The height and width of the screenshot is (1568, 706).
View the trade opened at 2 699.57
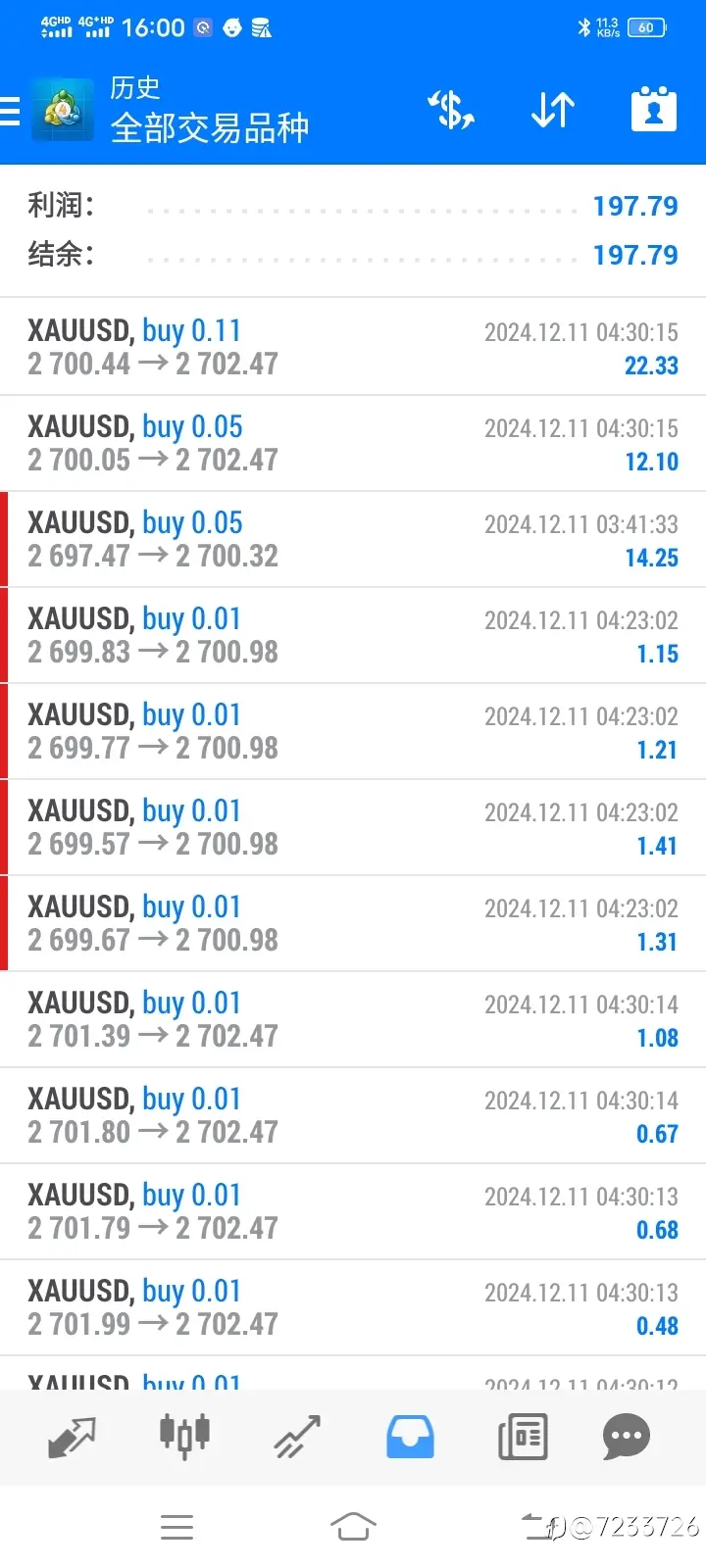point(353,827)
